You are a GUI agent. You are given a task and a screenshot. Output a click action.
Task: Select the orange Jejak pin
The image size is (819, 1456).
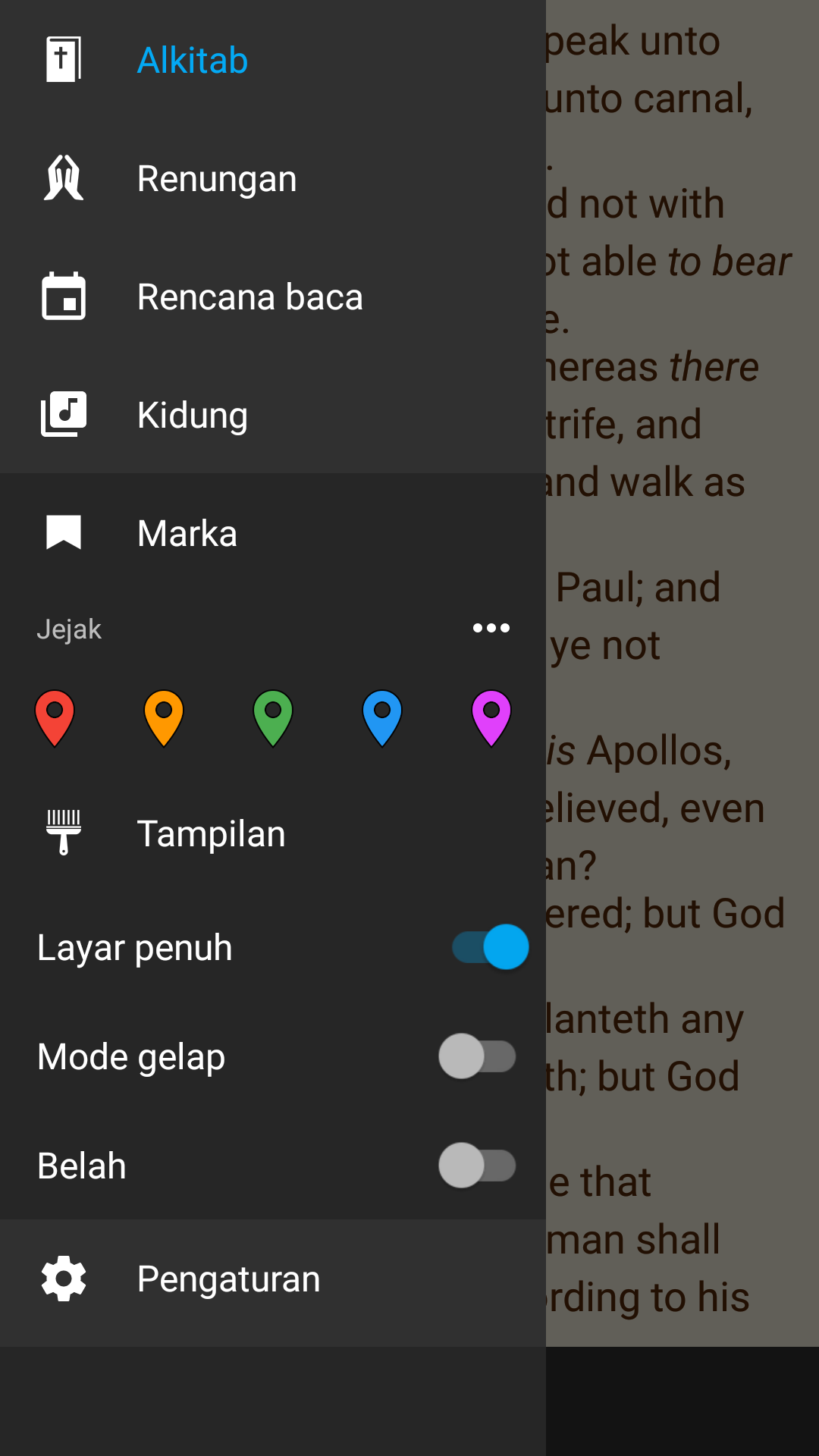click(164, 718)
